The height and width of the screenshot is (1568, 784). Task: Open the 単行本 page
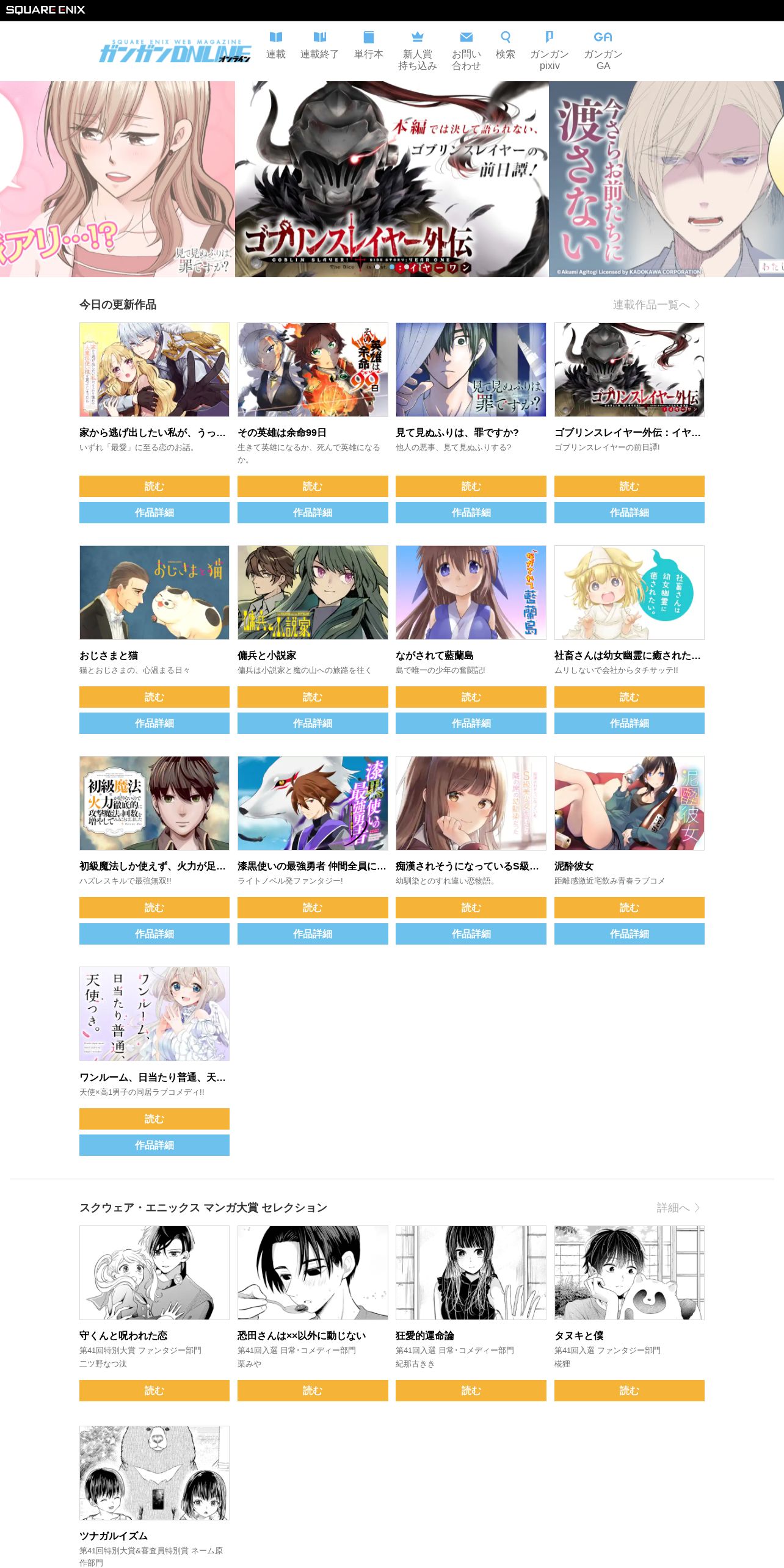(369, 46)
